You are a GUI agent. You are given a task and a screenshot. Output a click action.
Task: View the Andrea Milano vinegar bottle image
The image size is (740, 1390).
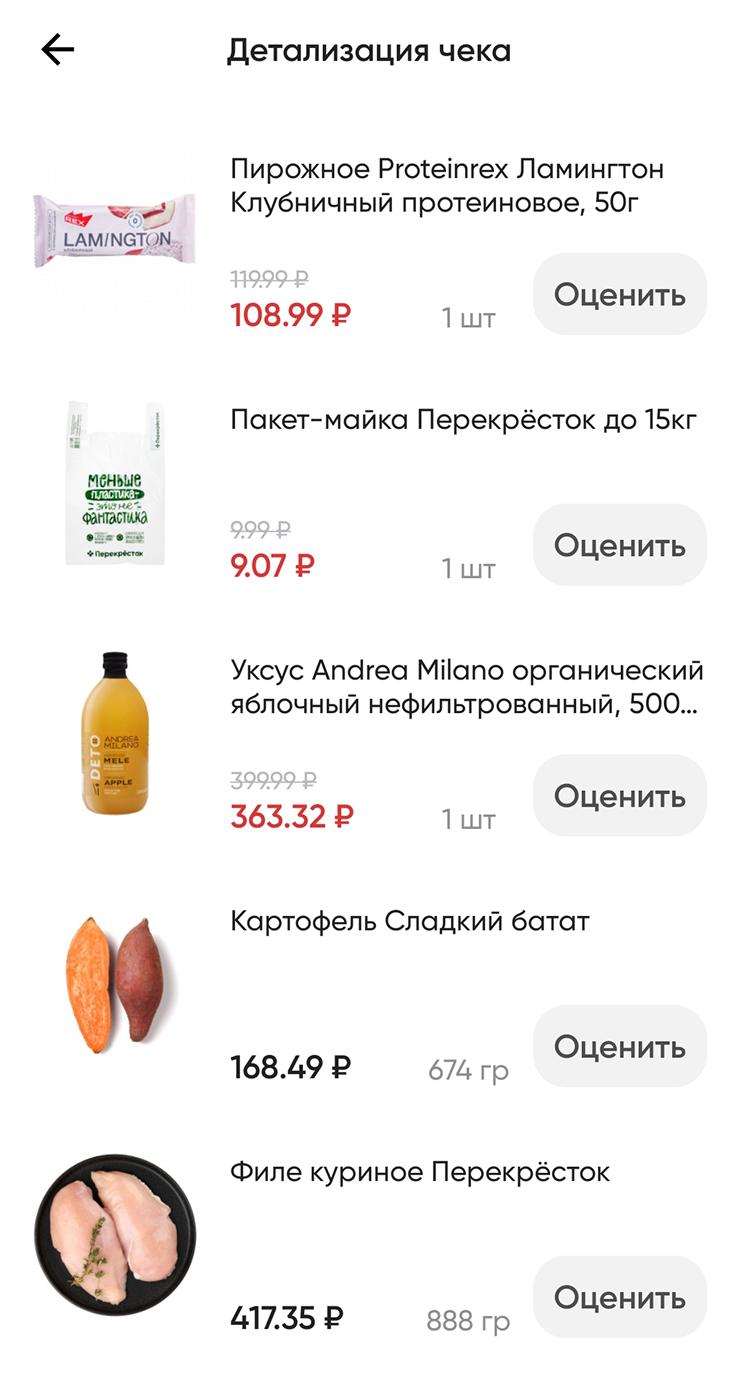114,733
